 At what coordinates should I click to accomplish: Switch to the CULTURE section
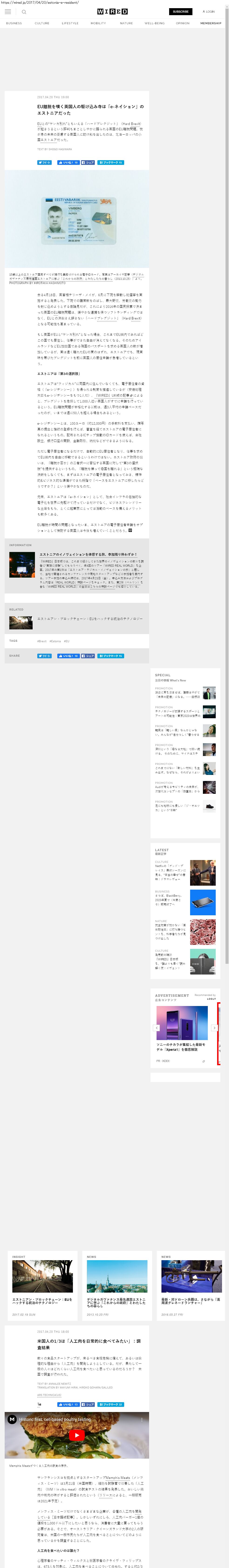coord(42,23)
